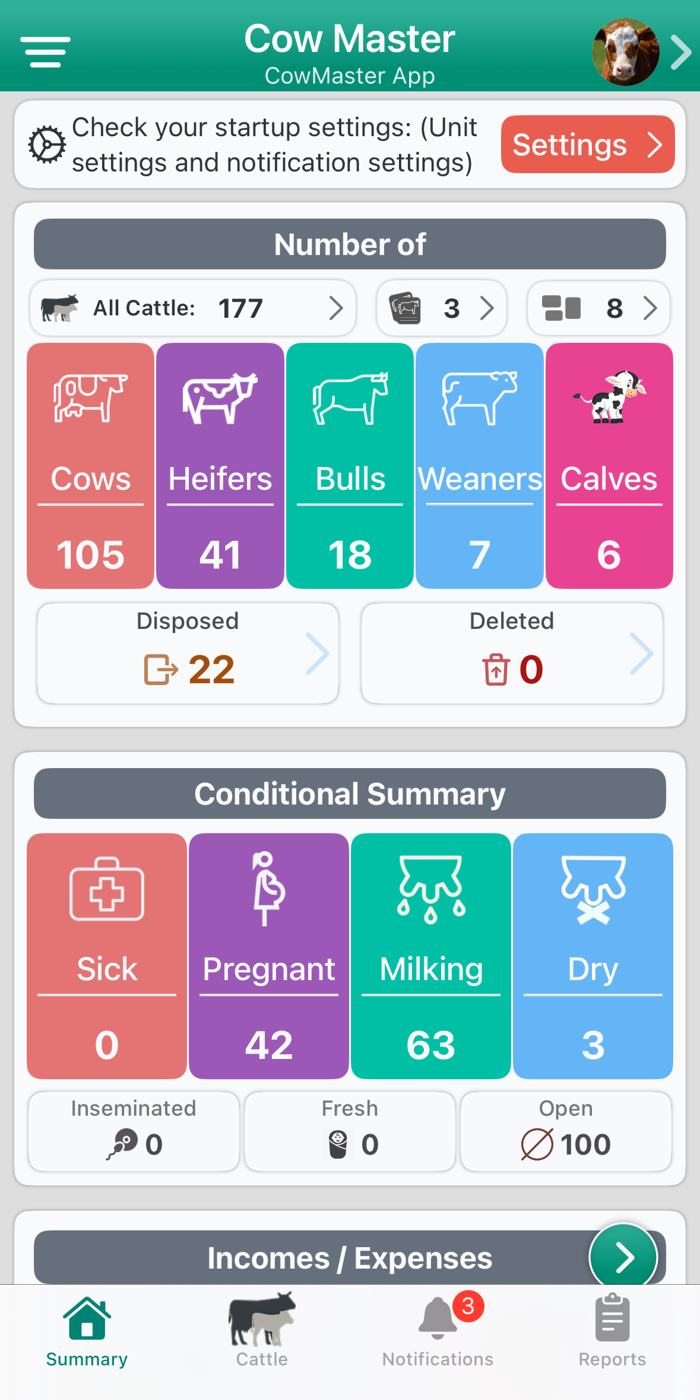This screenshot has width=700, height=1400.
Task: View the Heifers category tile
Action: [x=220, y=465]
